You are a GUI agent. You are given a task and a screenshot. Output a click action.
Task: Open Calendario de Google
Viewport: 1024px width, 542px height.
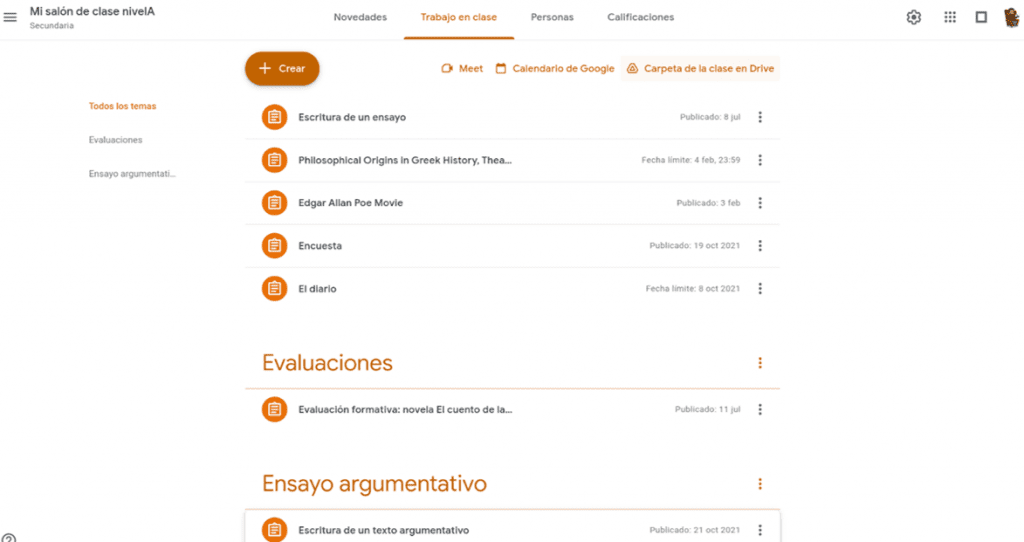tap(555, 69)
